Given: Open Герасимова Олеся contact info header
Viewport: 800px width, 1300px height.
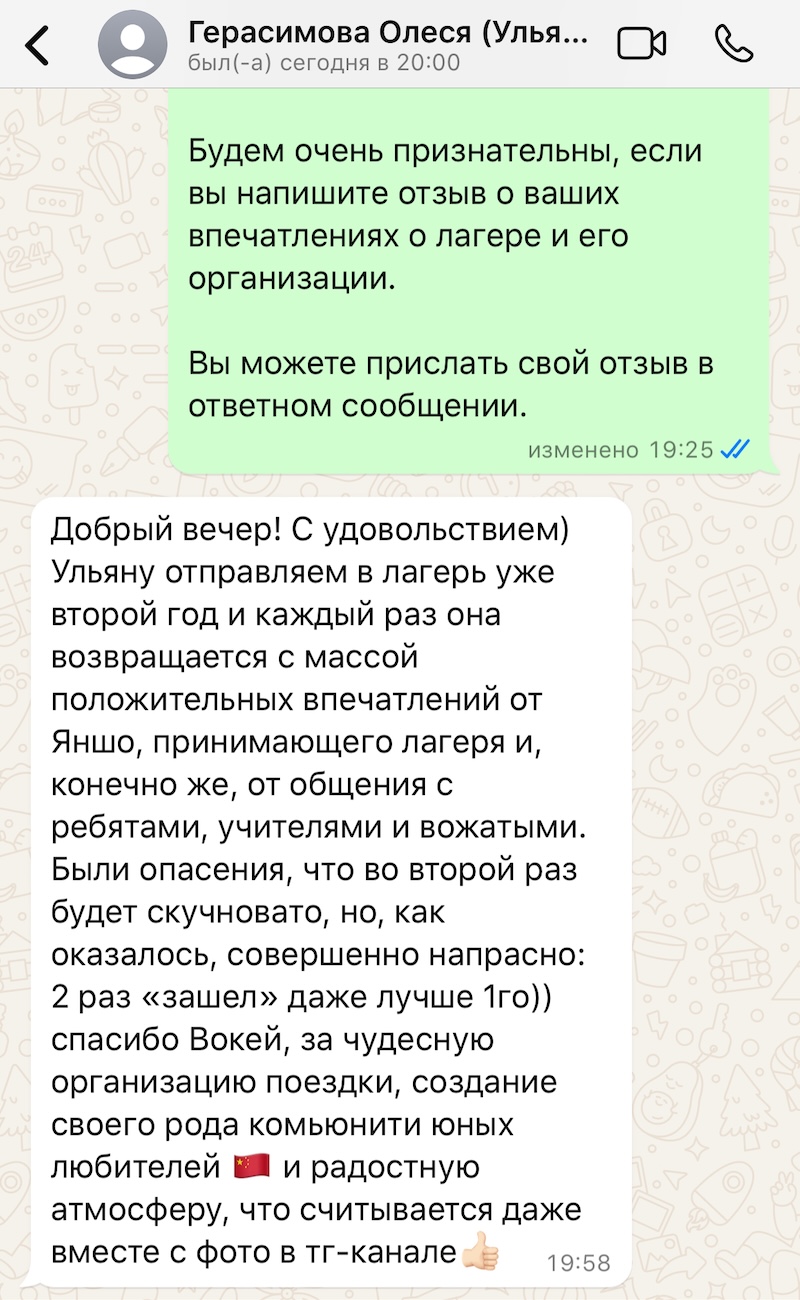Looking at the screenshot, I should pyautogui.click(x=388, y=46).
